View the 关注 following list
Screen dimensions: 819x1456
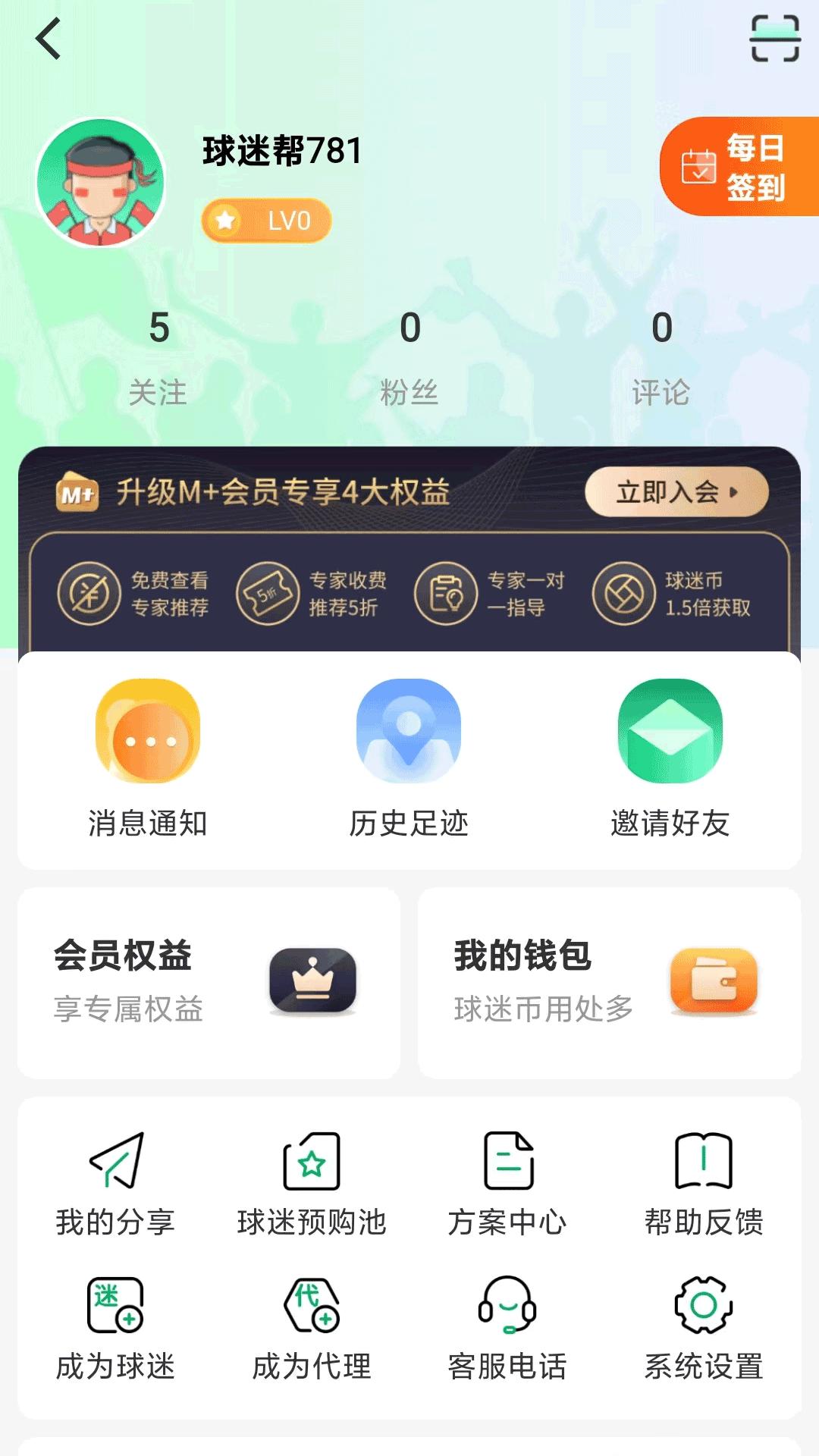coord(158,356)
